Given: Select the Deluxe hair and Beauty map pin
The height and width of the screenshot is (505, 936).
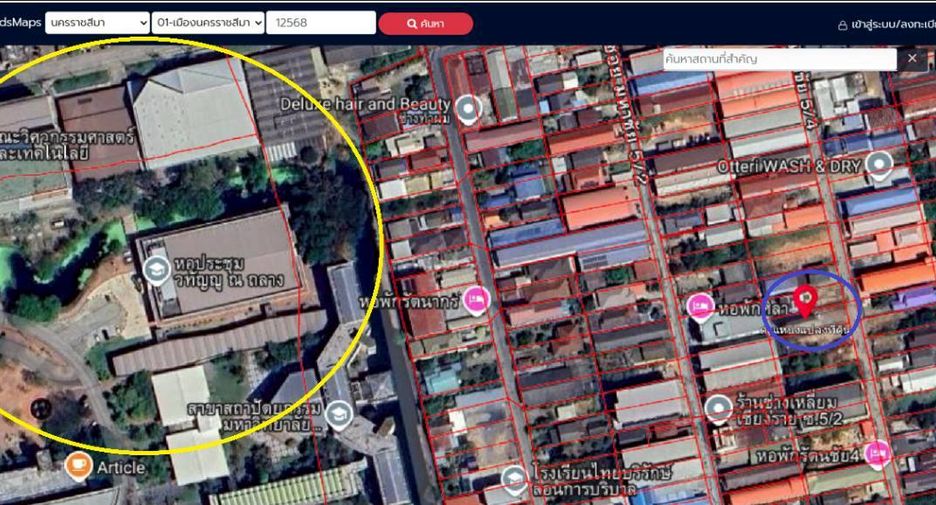Looking at the screenshot, I should pos(469,110).
